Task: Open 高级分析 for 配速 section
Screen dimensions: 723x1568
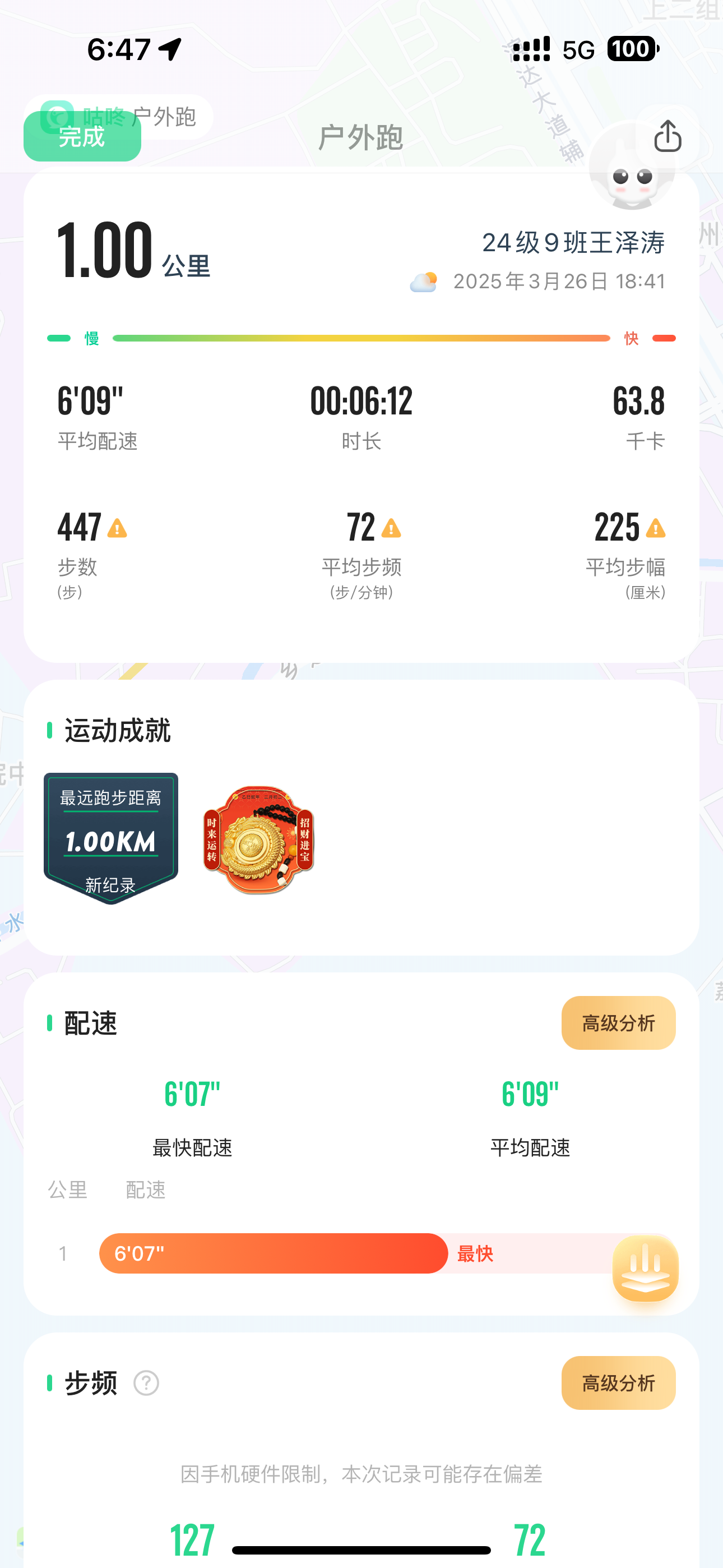Action: (x=618, y=1022)
